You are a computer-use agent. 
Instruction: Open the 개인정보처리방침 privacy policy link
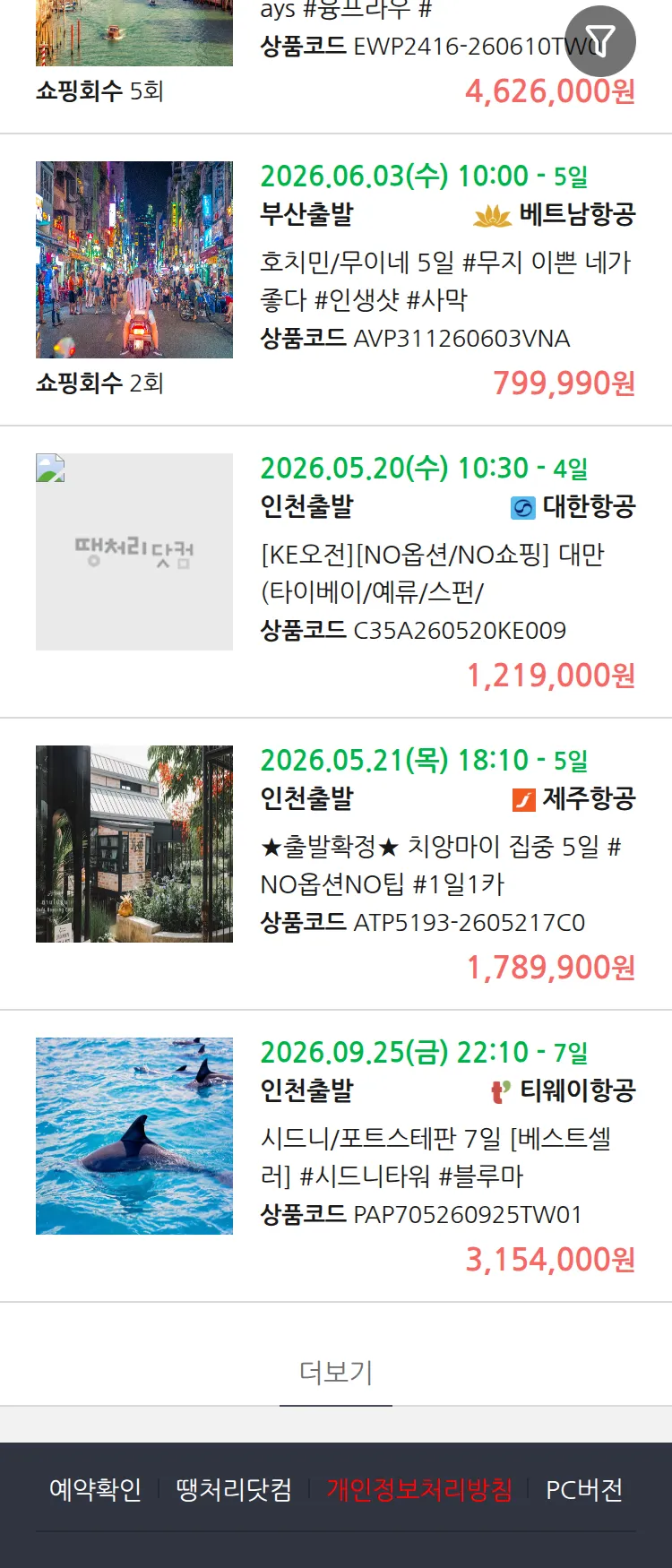coord(419,1490)
